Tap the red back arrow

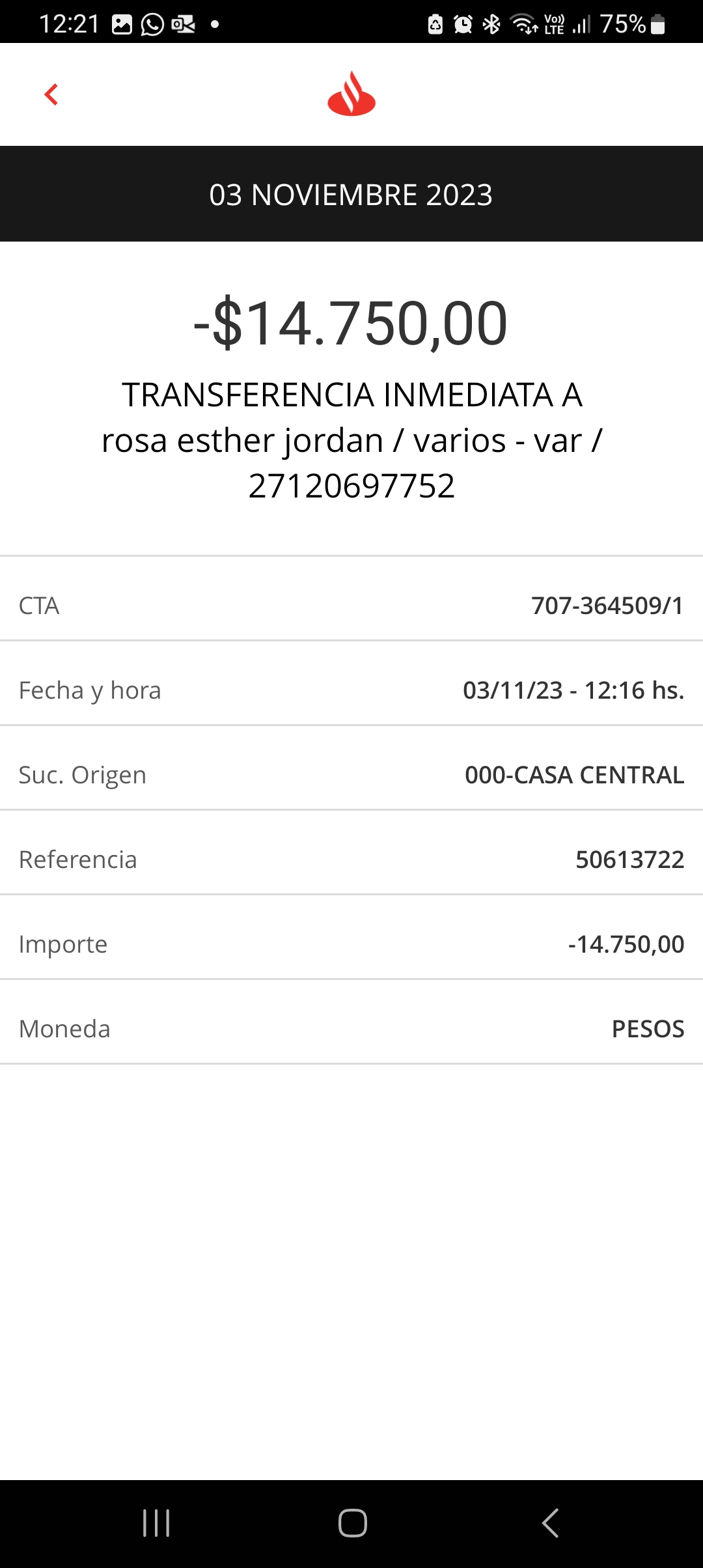[51, 94]
